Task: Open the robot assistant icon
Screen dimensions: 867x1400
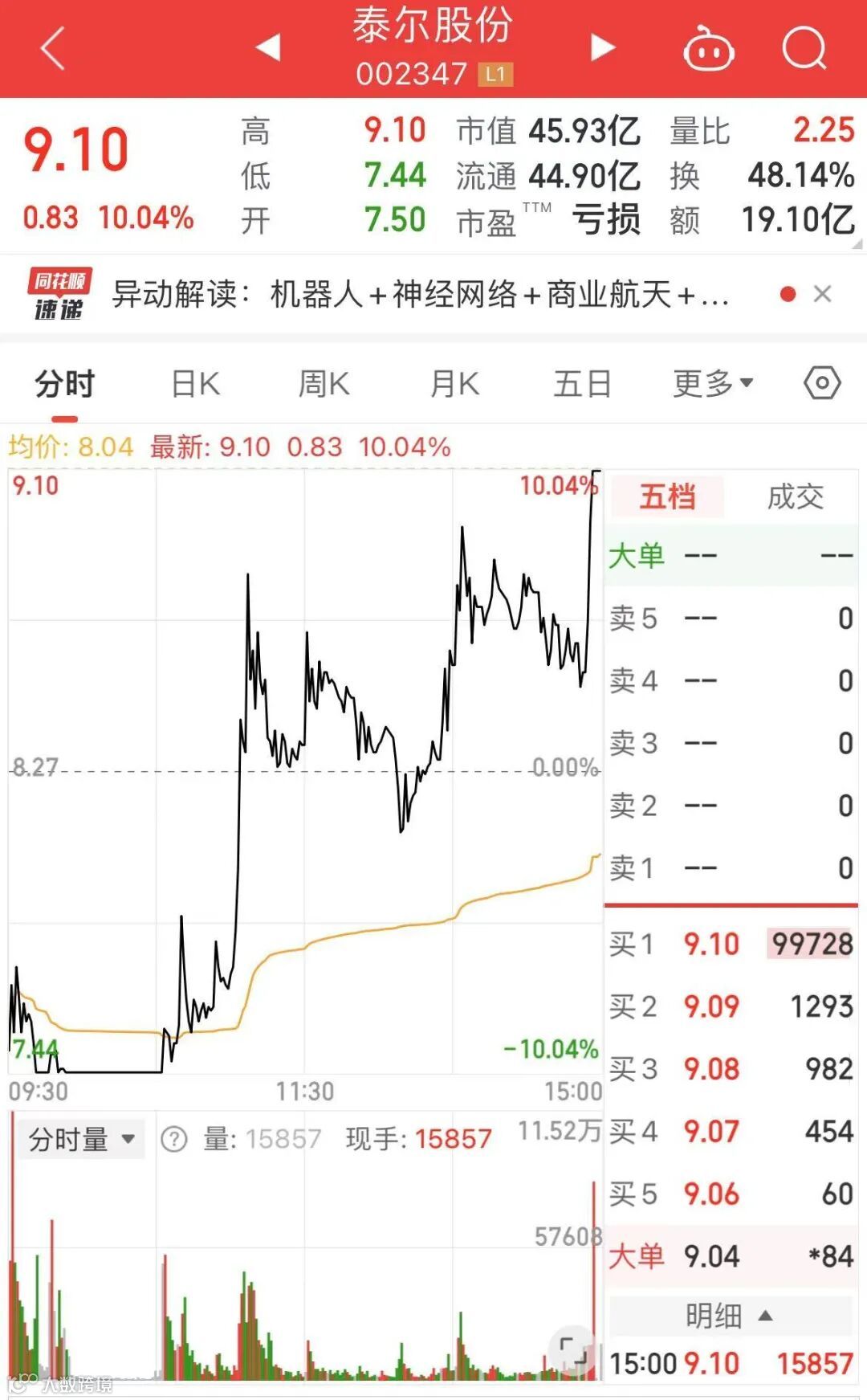Action: tap(708, 50)
